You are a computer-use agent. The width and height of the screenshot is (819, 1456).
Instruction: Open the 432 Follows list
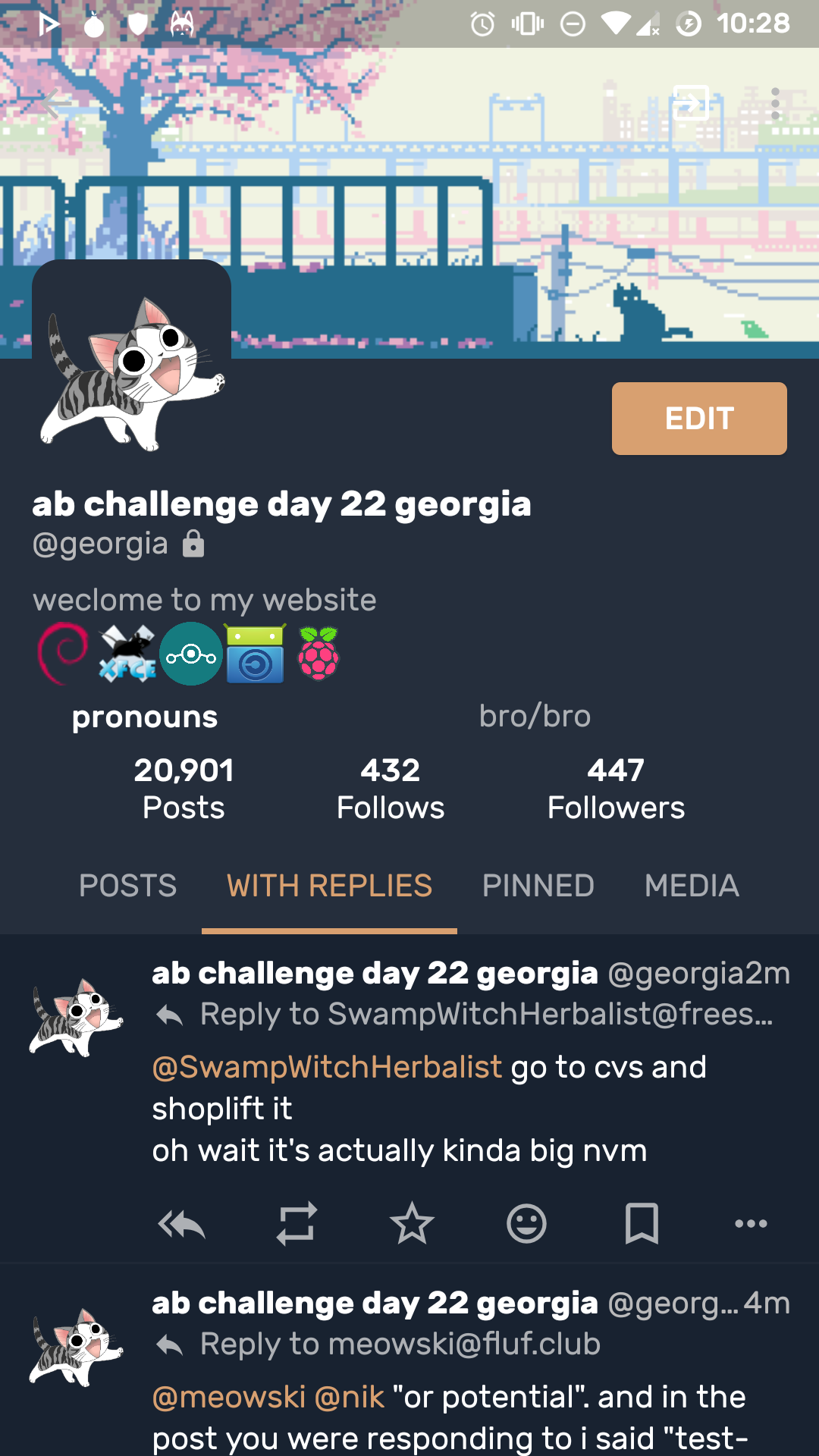pyautogui.click(x=390, y=789)
